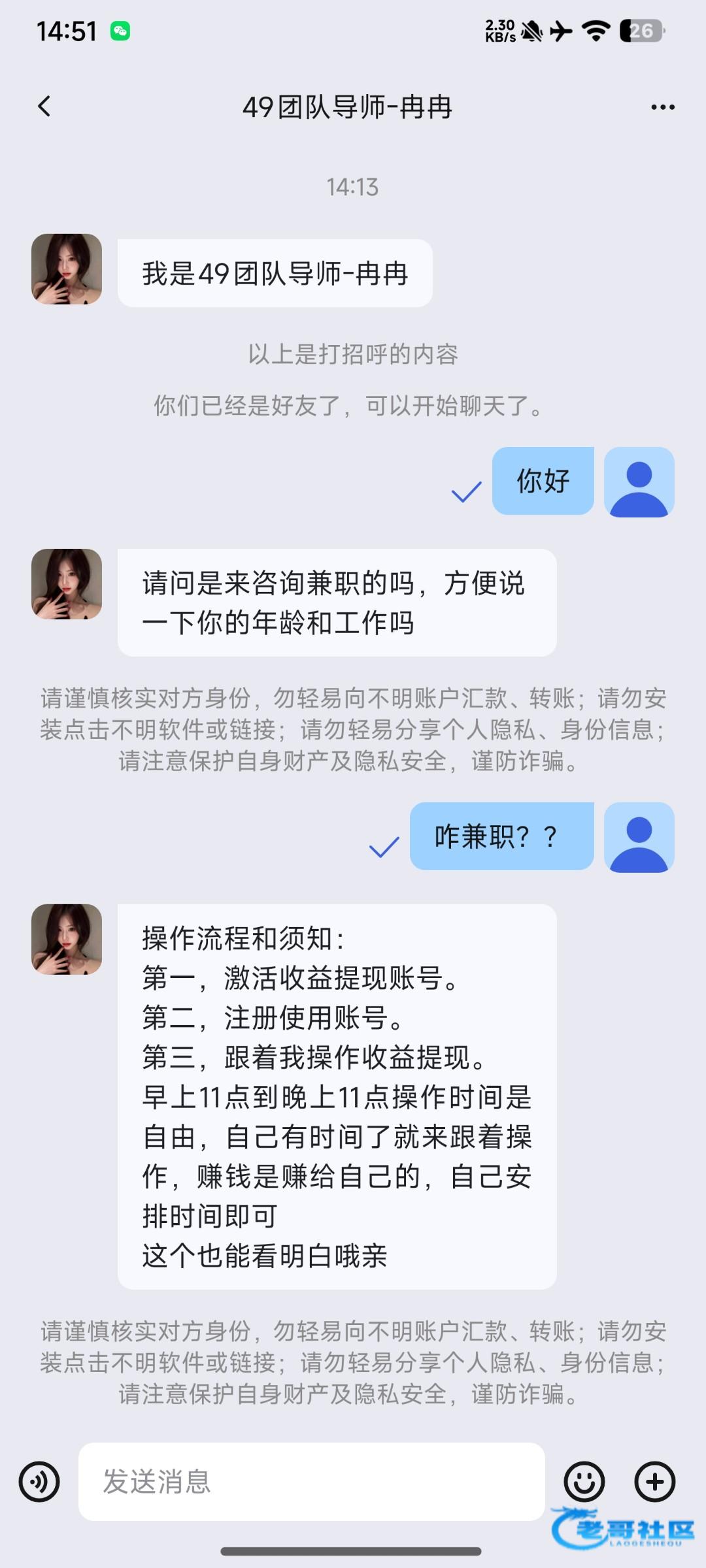Switch to voice message input
Viewport: 706px width, 1568px height.
point(39,1481)
